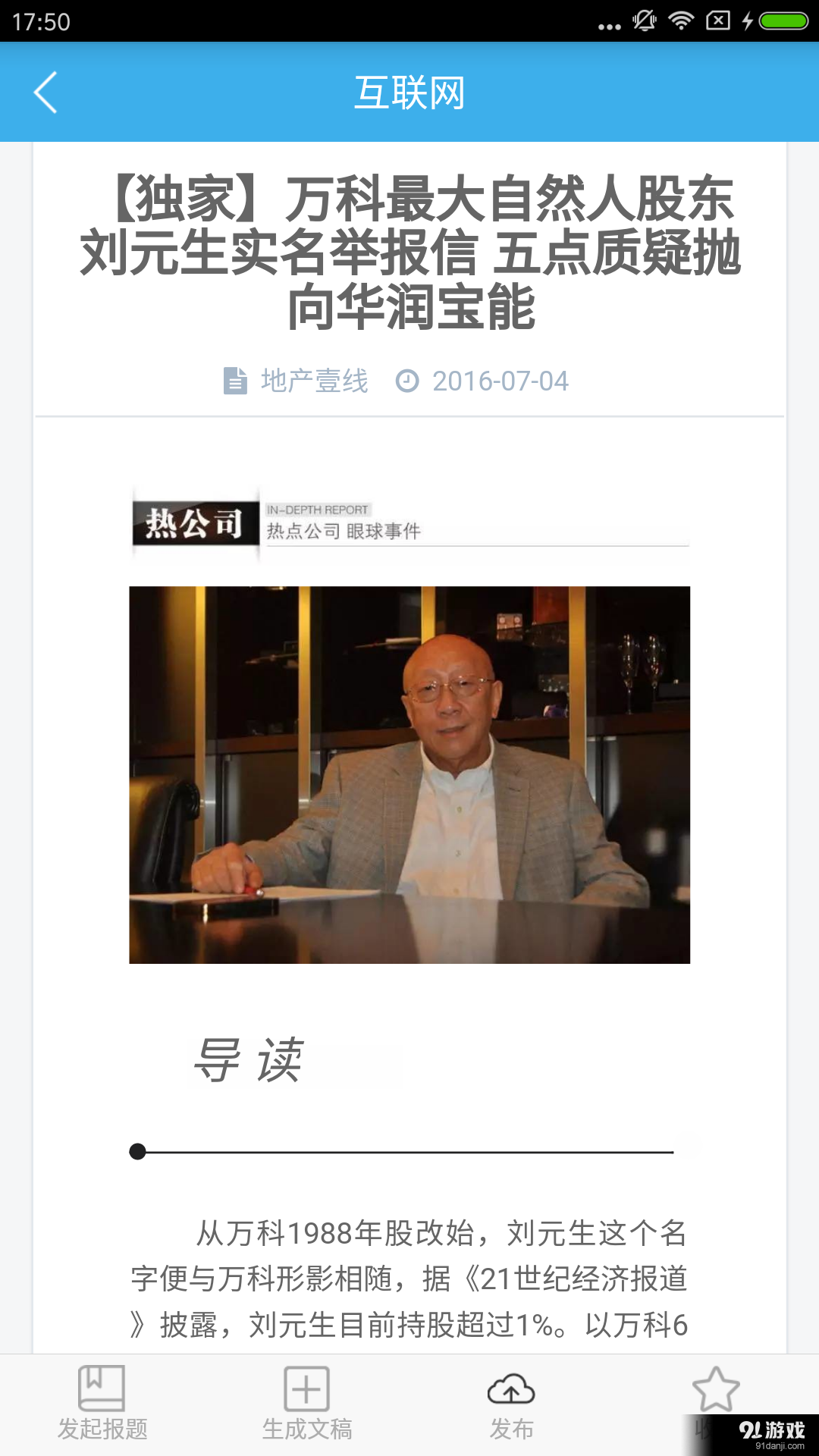Tap the publish date 2016-07-04
819x1456 pixels.
pos(500,381)
